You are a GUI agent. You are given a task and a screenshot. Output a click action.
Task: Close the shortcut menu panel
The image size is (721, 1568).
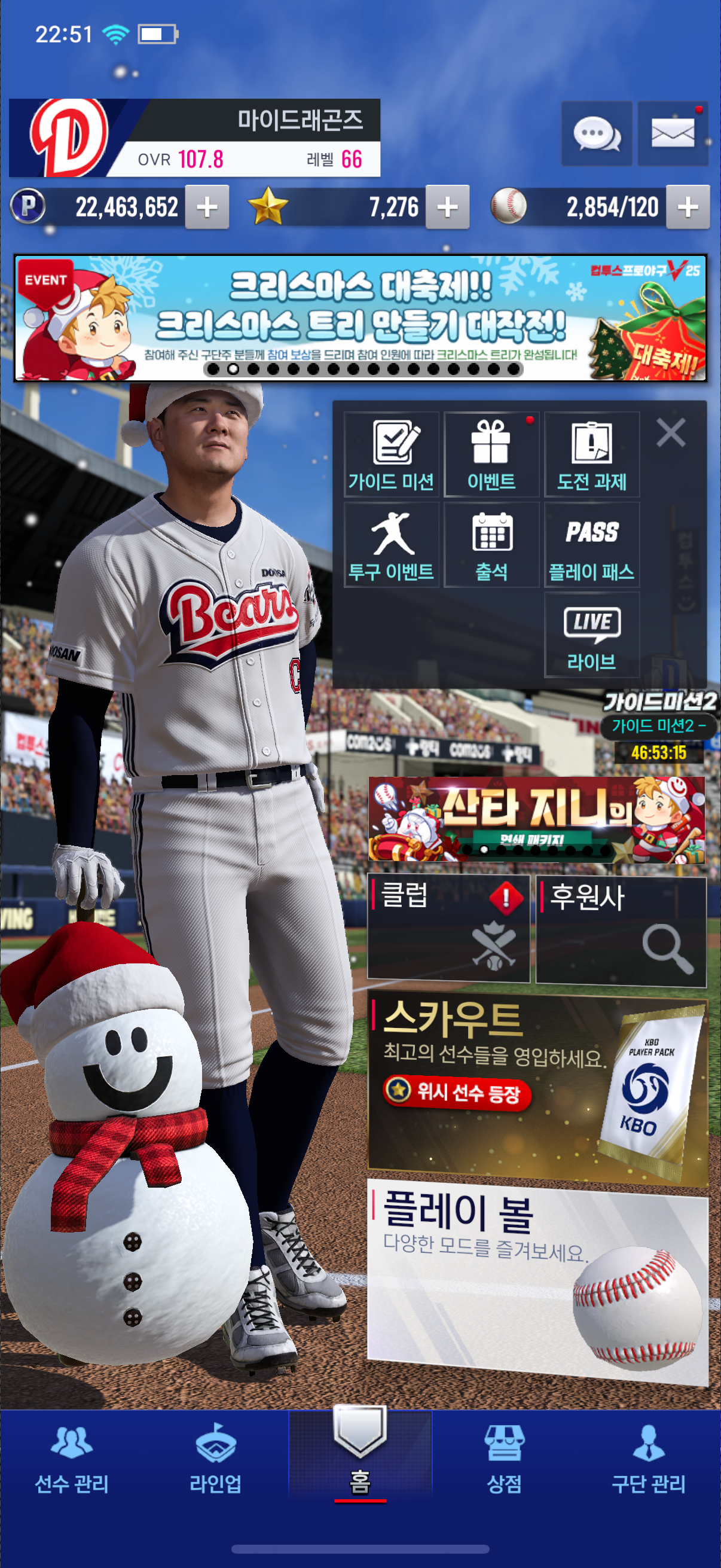tap(671, 433)
